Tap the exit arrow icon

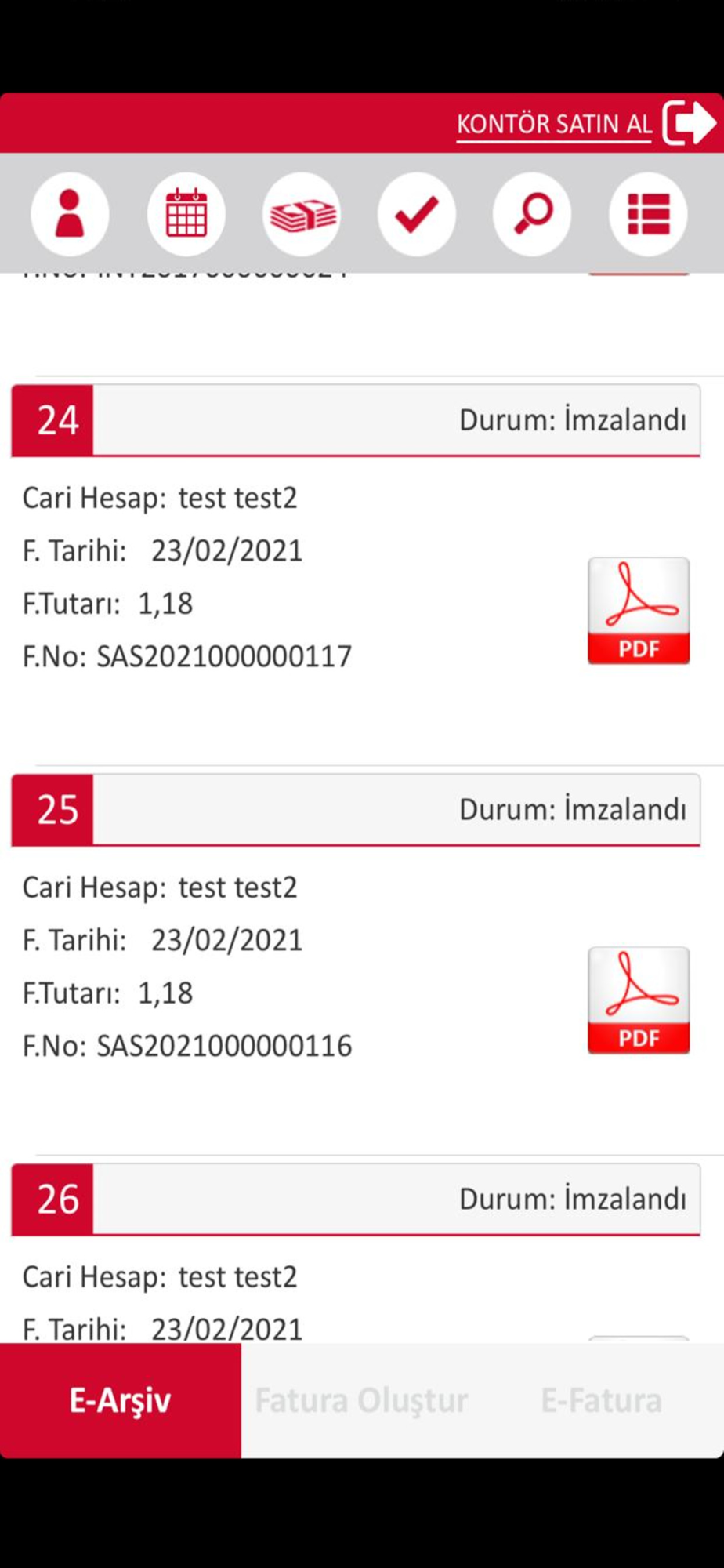point(689,123)
